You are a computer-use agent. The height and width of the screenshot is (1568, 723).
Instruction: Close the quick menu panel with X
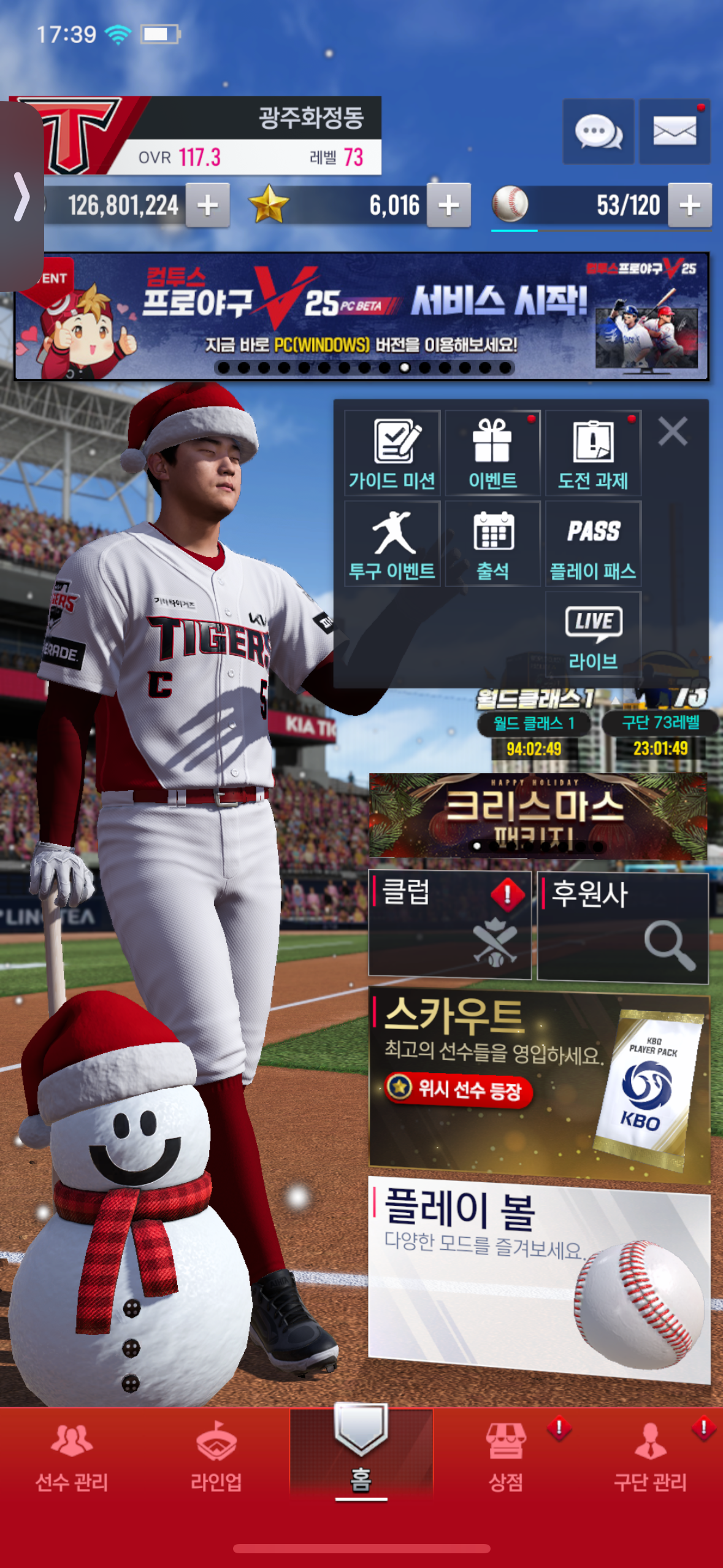coord(673,431)
